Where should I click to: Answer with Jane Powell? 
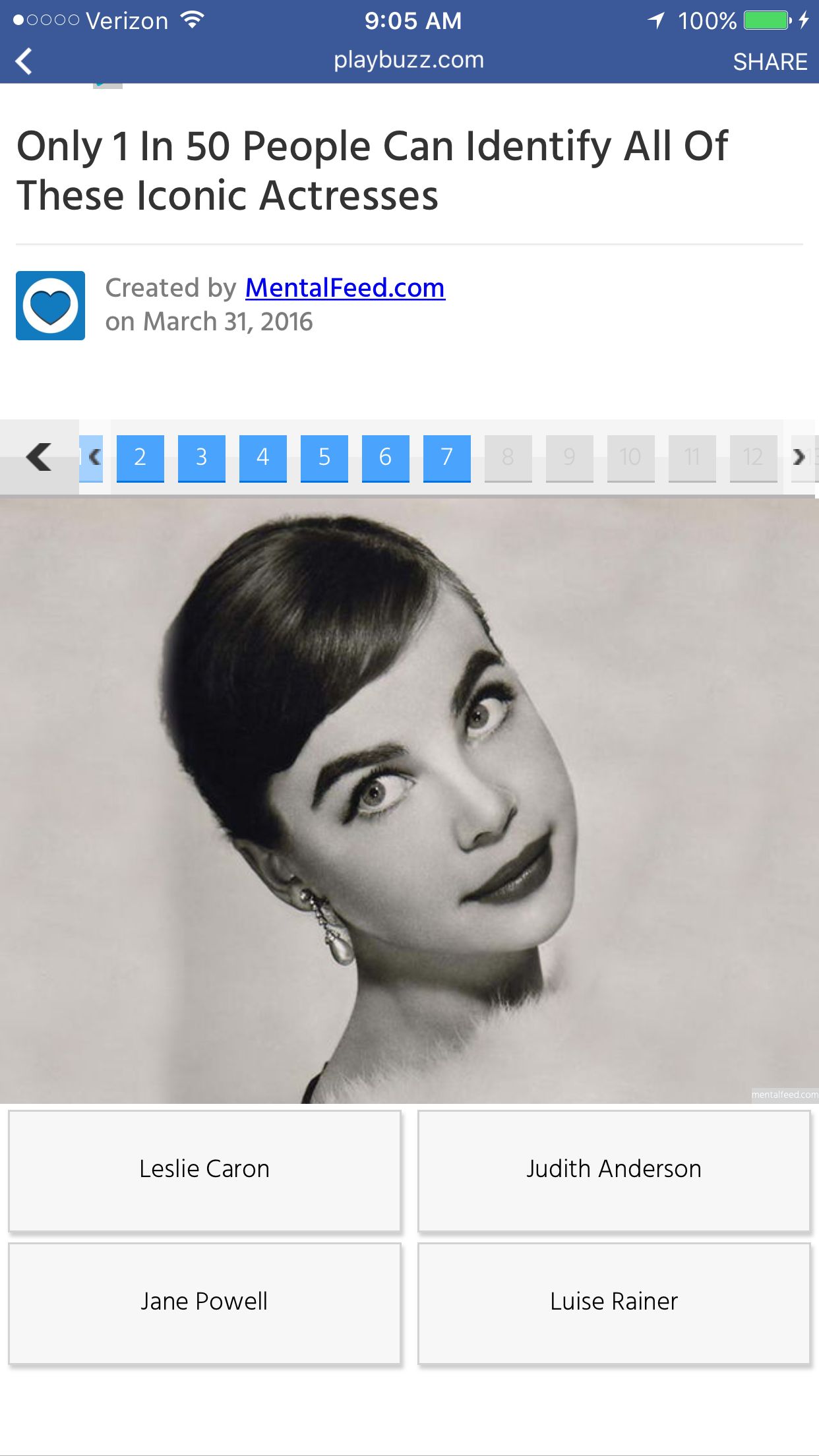204,1302
